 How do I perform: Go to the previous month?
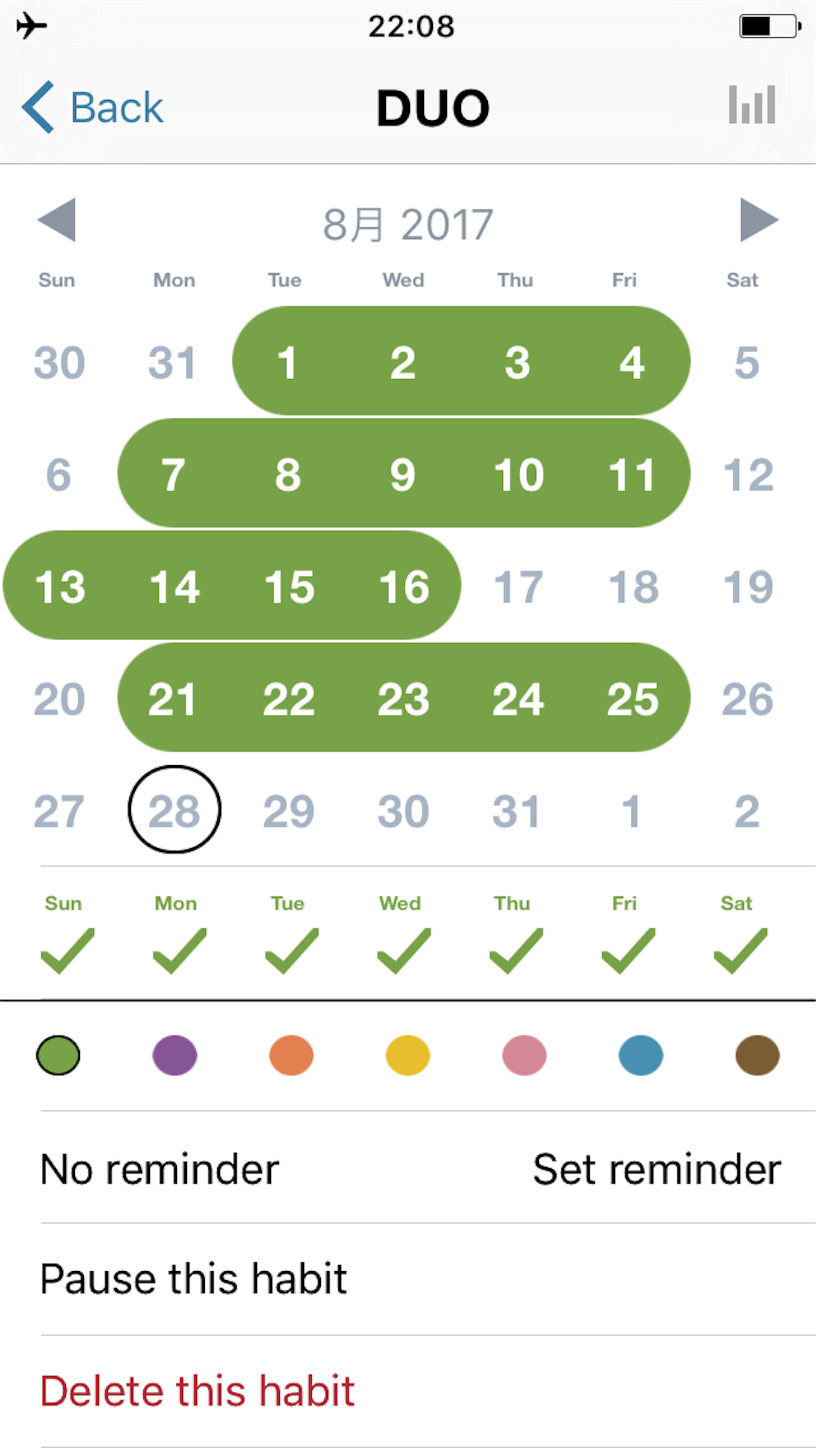click(56, 220)
